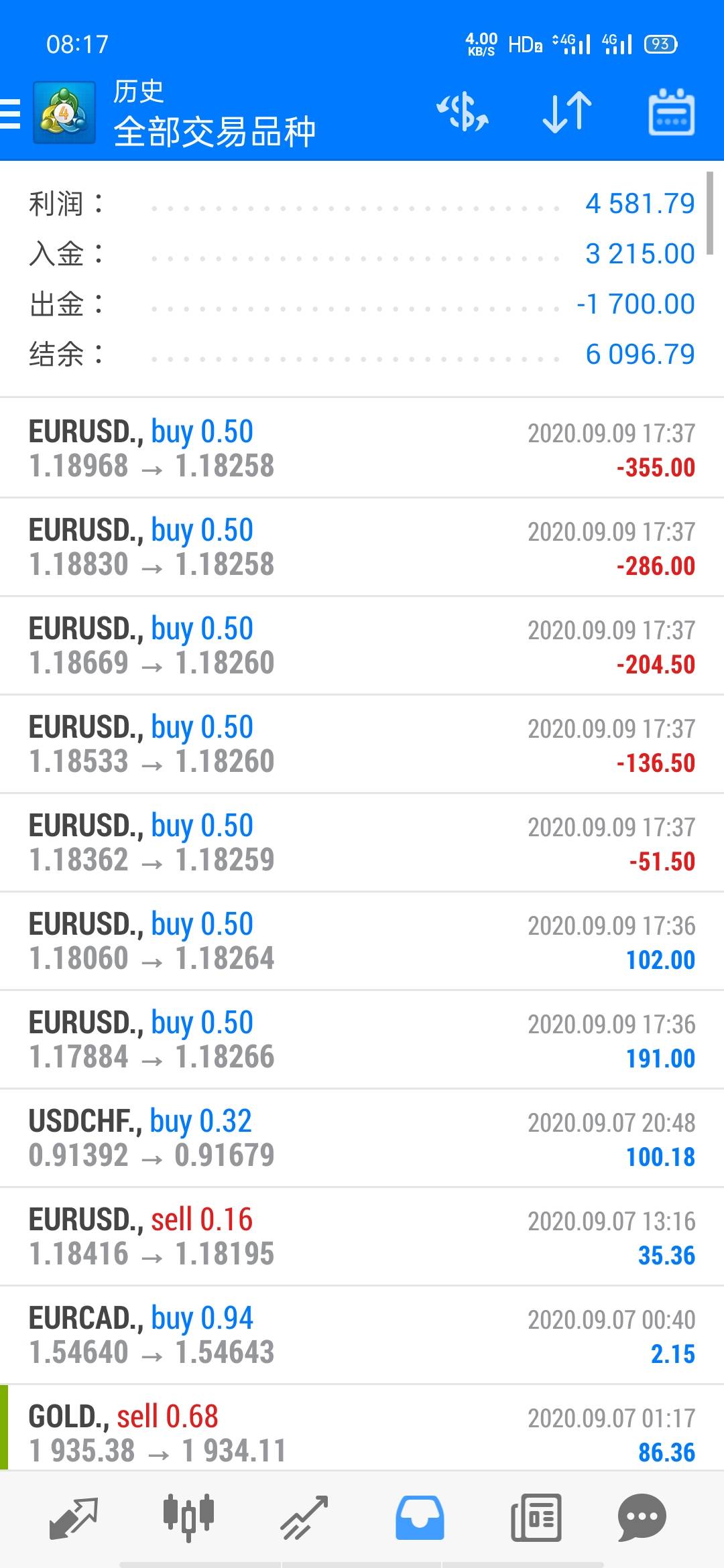Screen dimensions: 724x1568
Task: Expand EURUSD trade with -355.00 loss
Action: click(362, 449)
